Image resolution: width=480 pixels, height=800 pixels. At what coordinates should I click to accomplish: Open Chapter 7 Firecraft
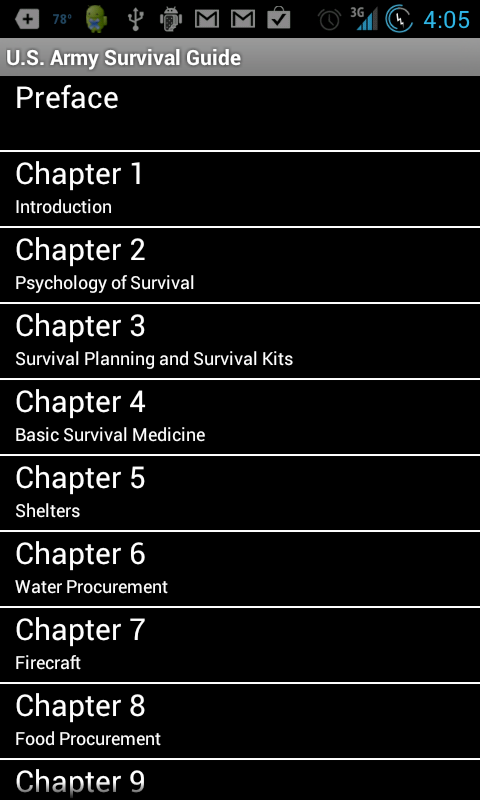240,645
